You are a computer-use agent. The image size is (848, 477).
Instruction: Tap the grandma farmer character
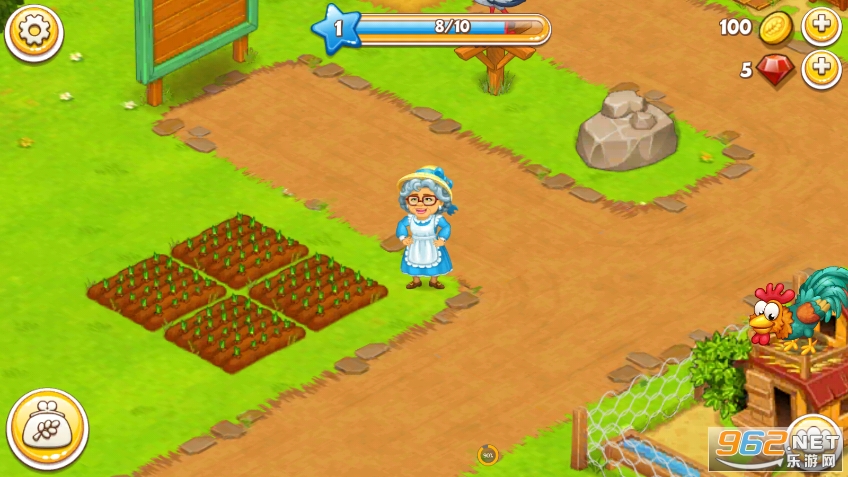425,230
